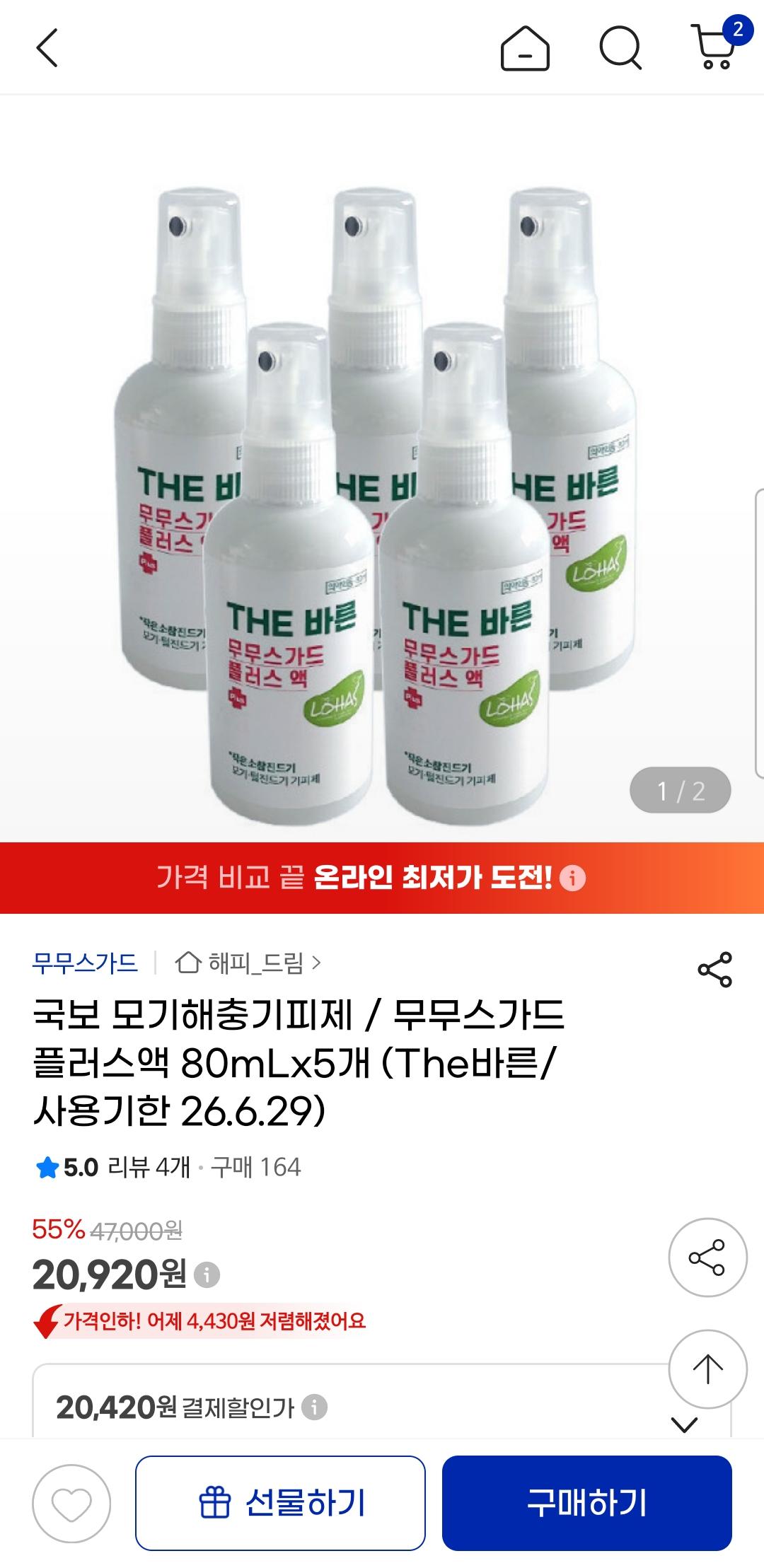Expand the 결제할인가 details chevron
The image size is (764, 1568).
pyautogui.click(x=684, y=1424)
